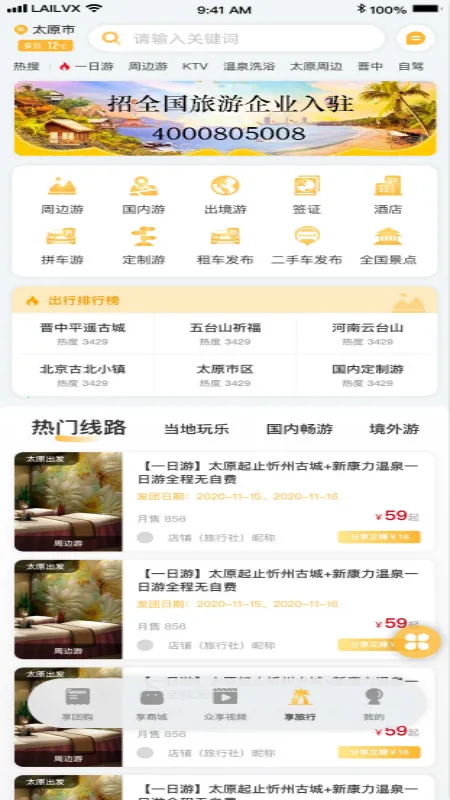Go to 众享视频 tab
The image size is (450, 800).
point(225,704)
